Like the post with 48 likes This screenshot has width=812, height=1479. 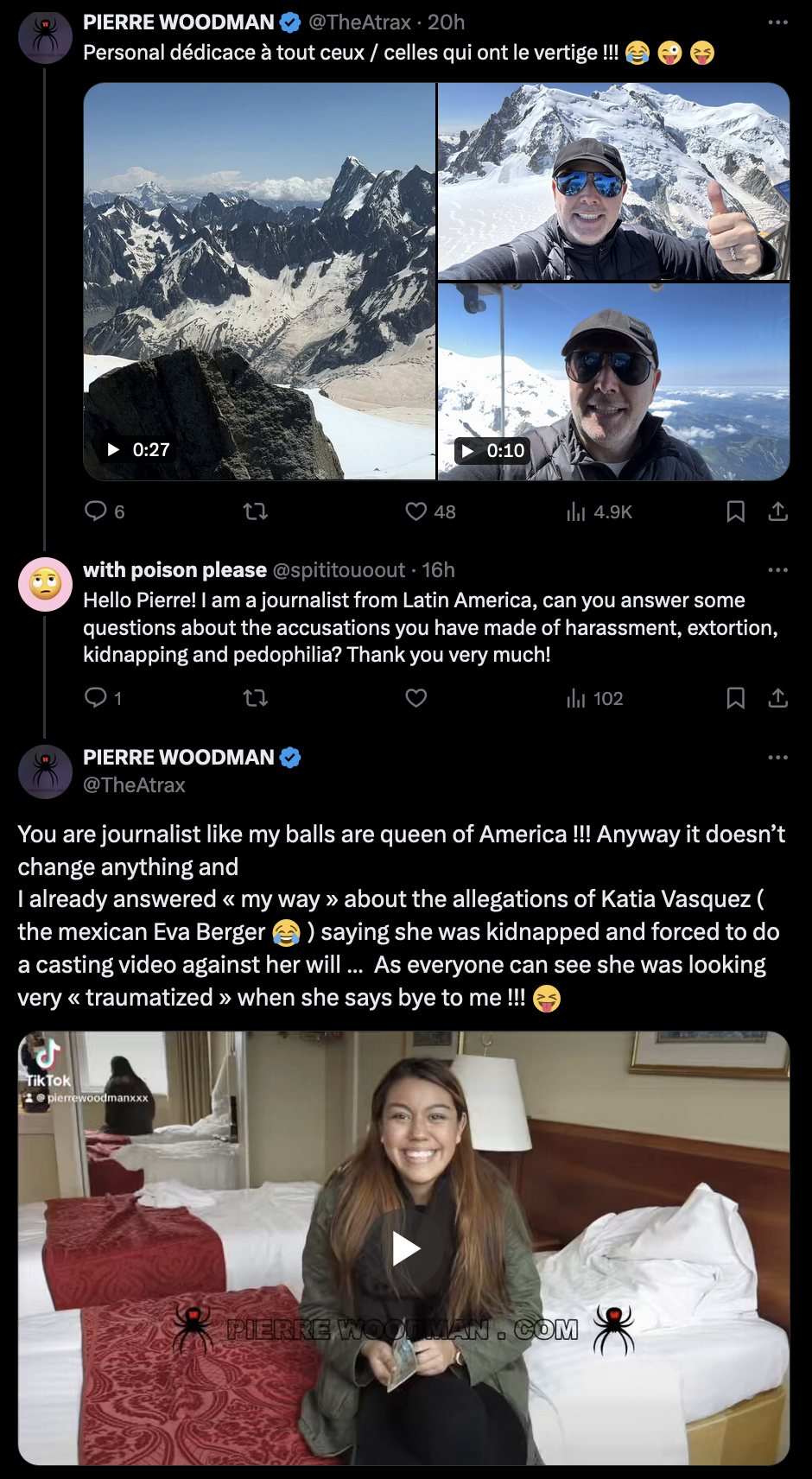416,511
